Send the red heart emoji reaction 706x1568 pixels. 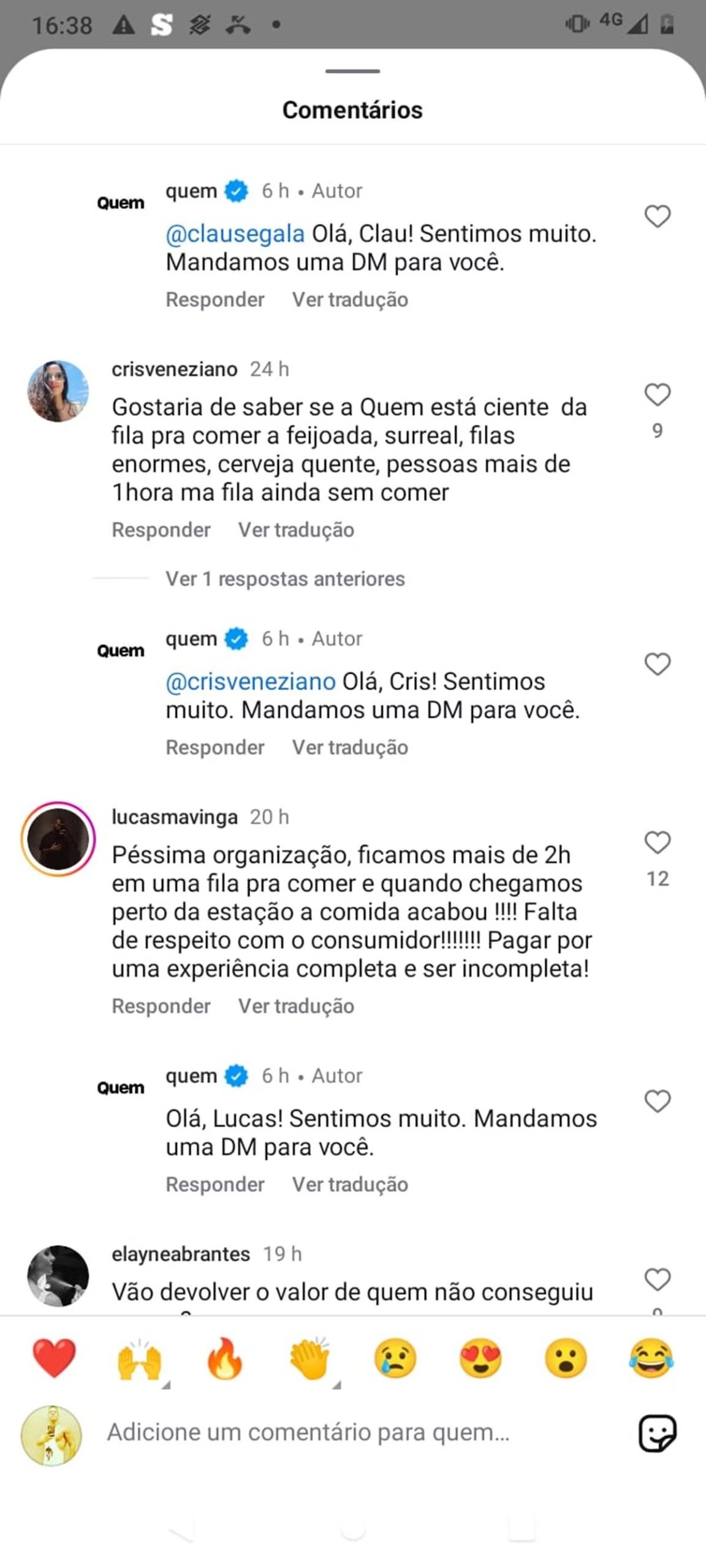[x=54, y=1358]
